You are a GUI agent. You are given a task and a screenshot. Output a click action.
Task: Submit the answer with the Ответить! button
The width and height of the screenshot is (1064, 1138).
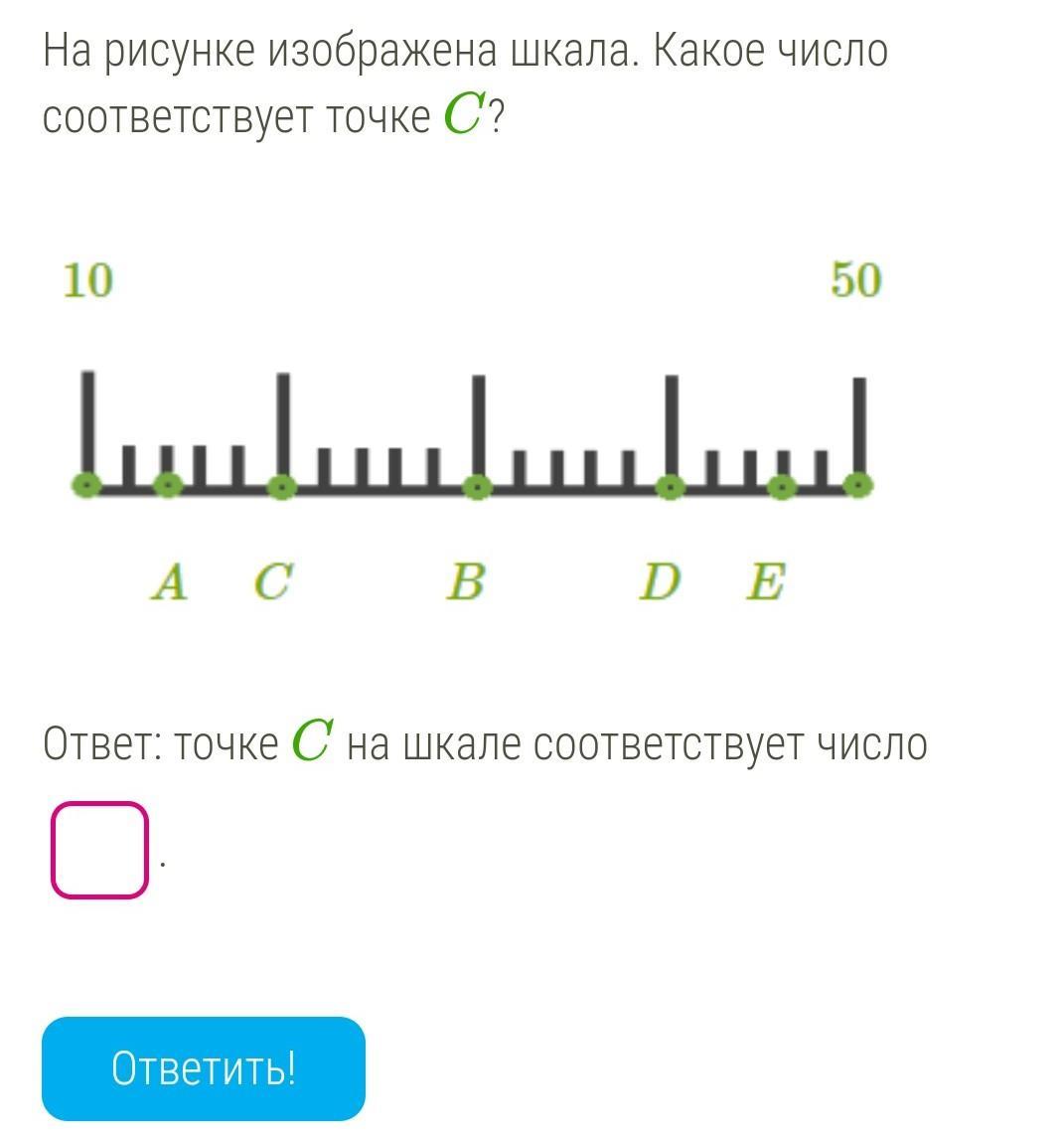[204, 1068]
